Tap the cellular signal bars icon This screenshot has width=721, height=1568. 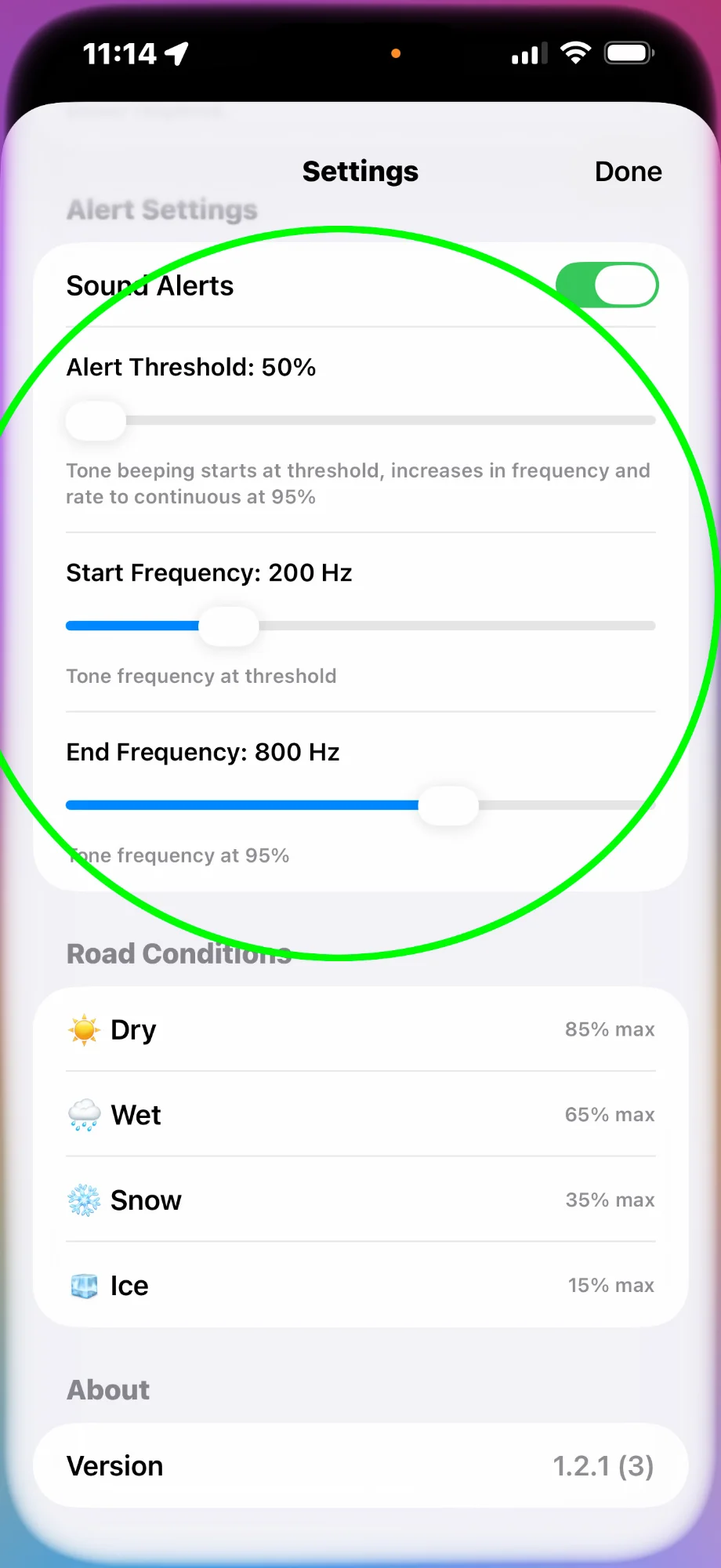526,53
